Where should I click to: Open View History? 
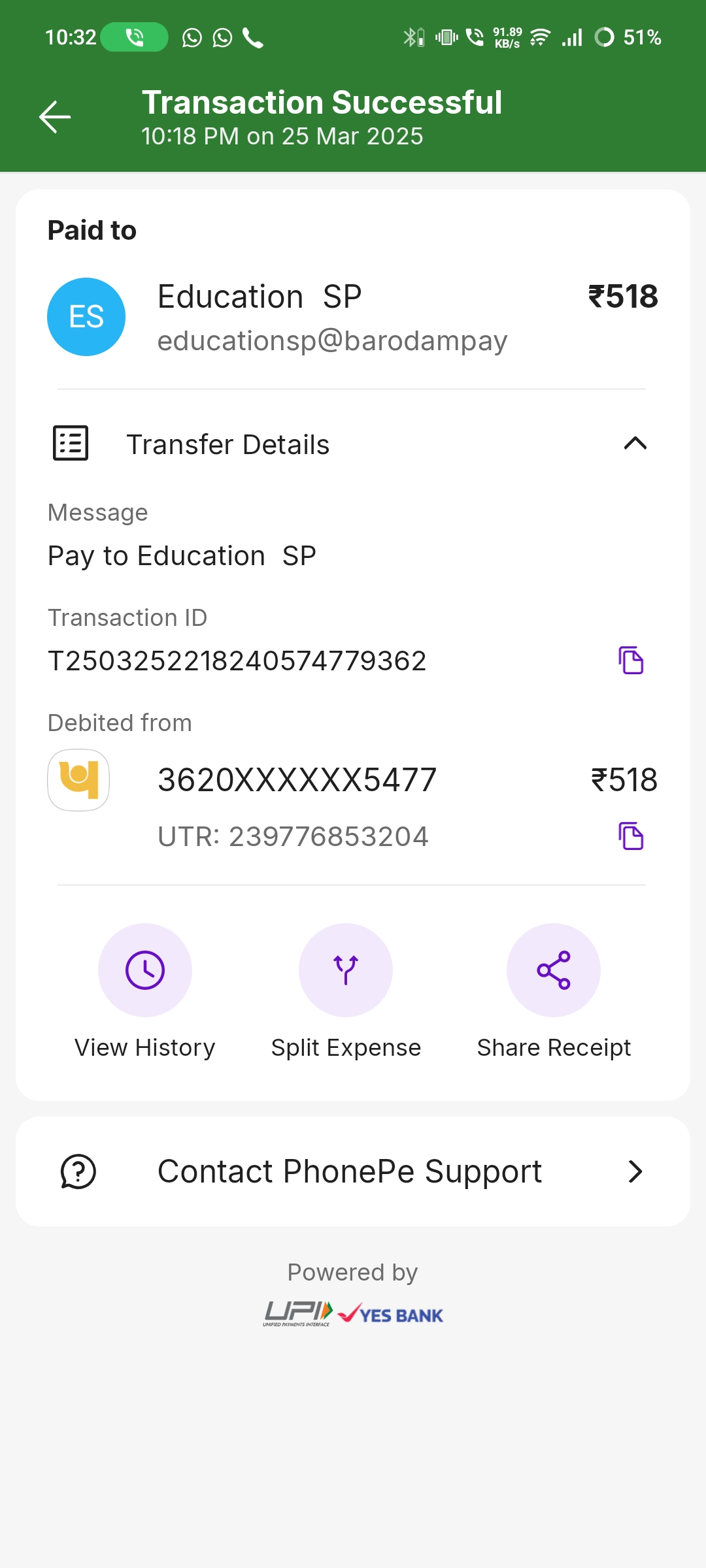145,991
